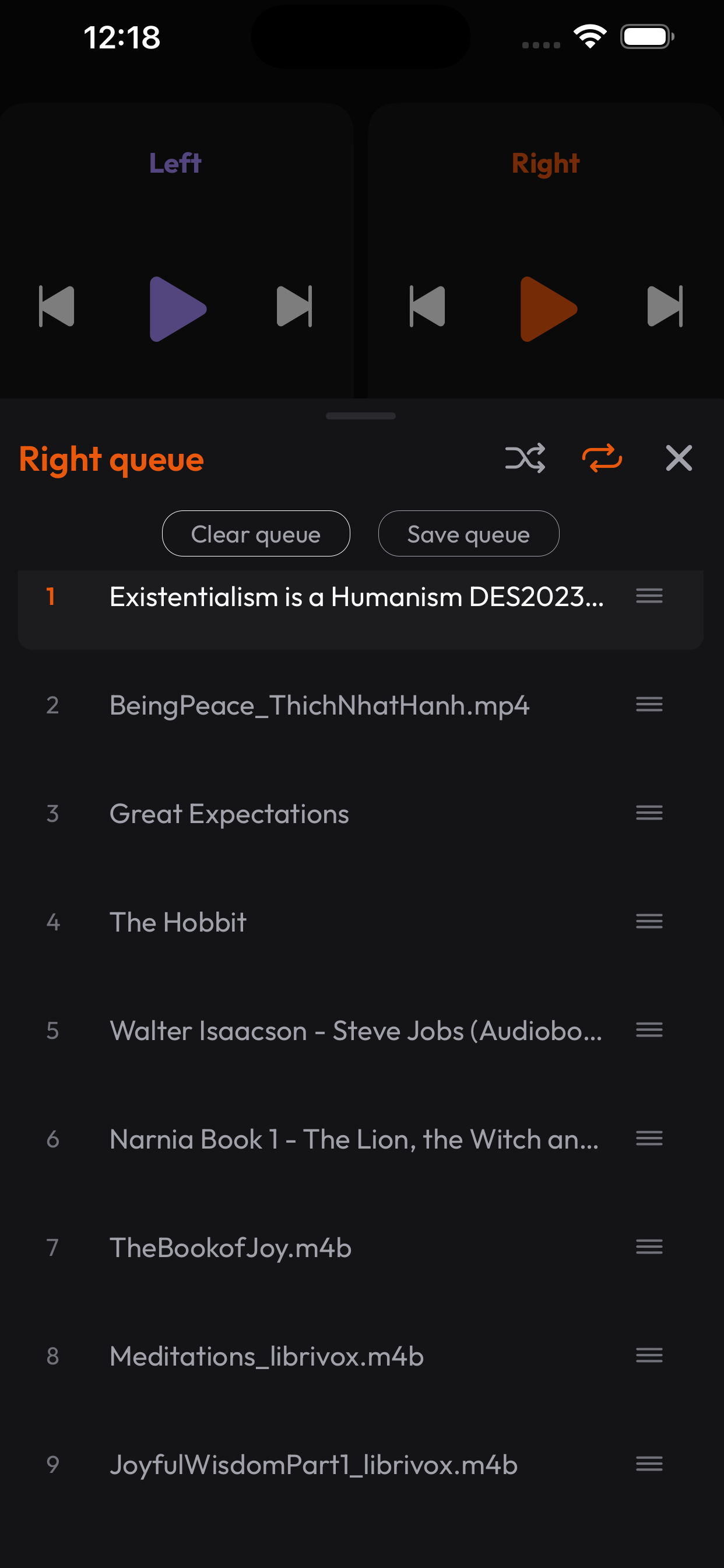724x1568 pixels.
Task: Clear the right queue
Action: pos(255,533)
